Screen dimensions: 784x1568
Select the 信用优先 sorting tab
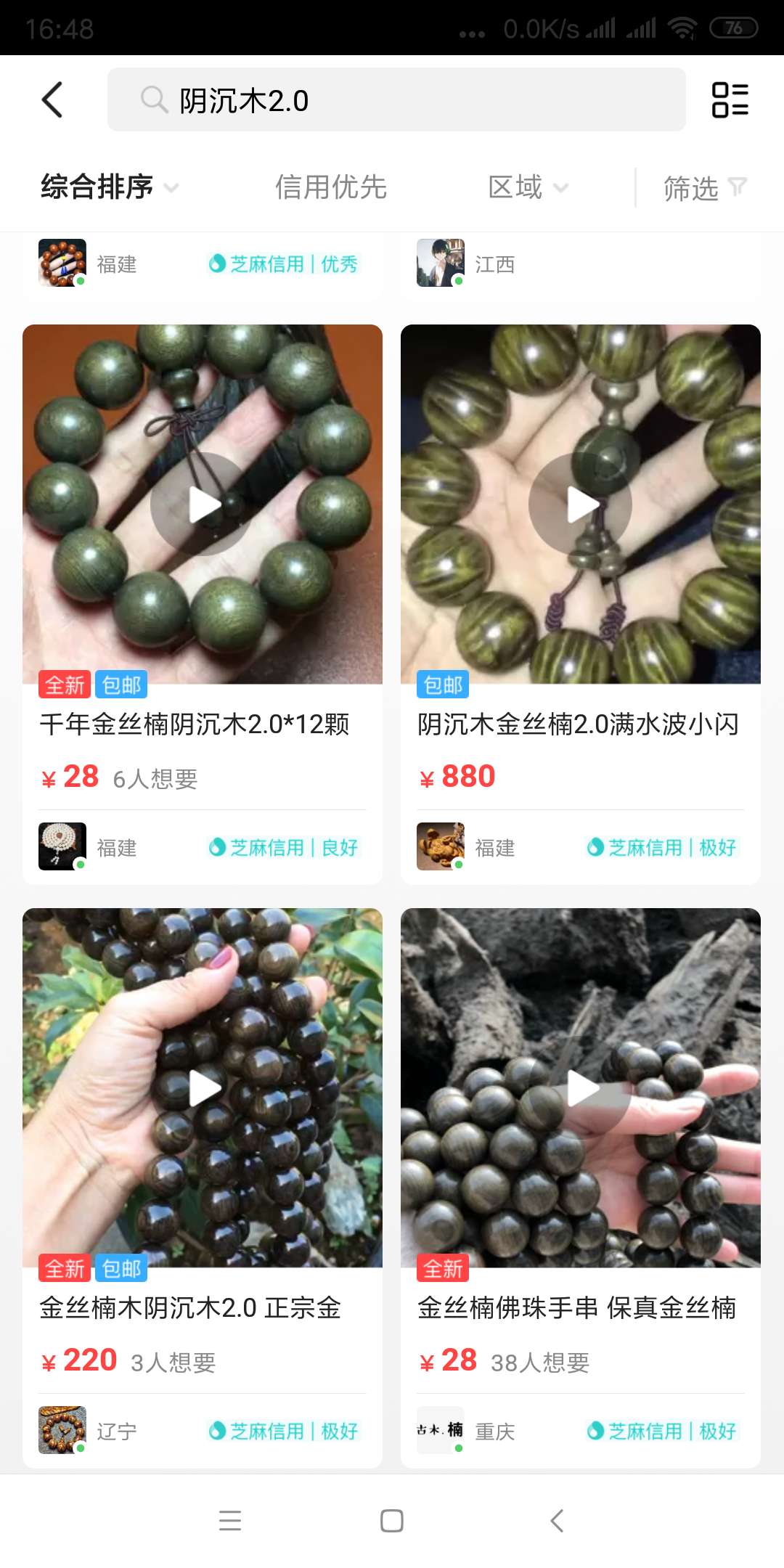pyautogui.click(x=330, y=187)
